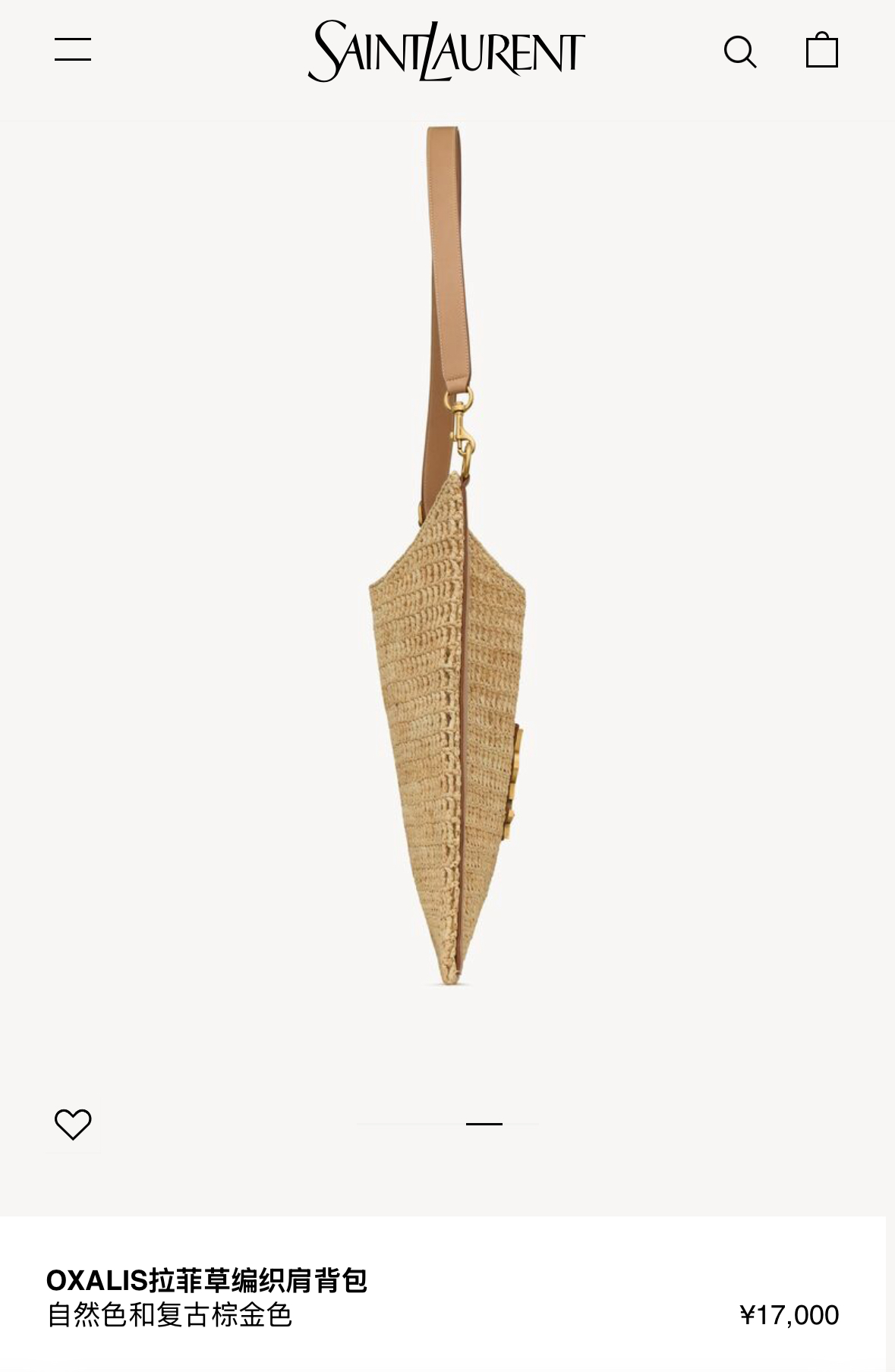This screenshot has width=895, height=1372.
Task: Open the search magnifier
Action: 740,52
